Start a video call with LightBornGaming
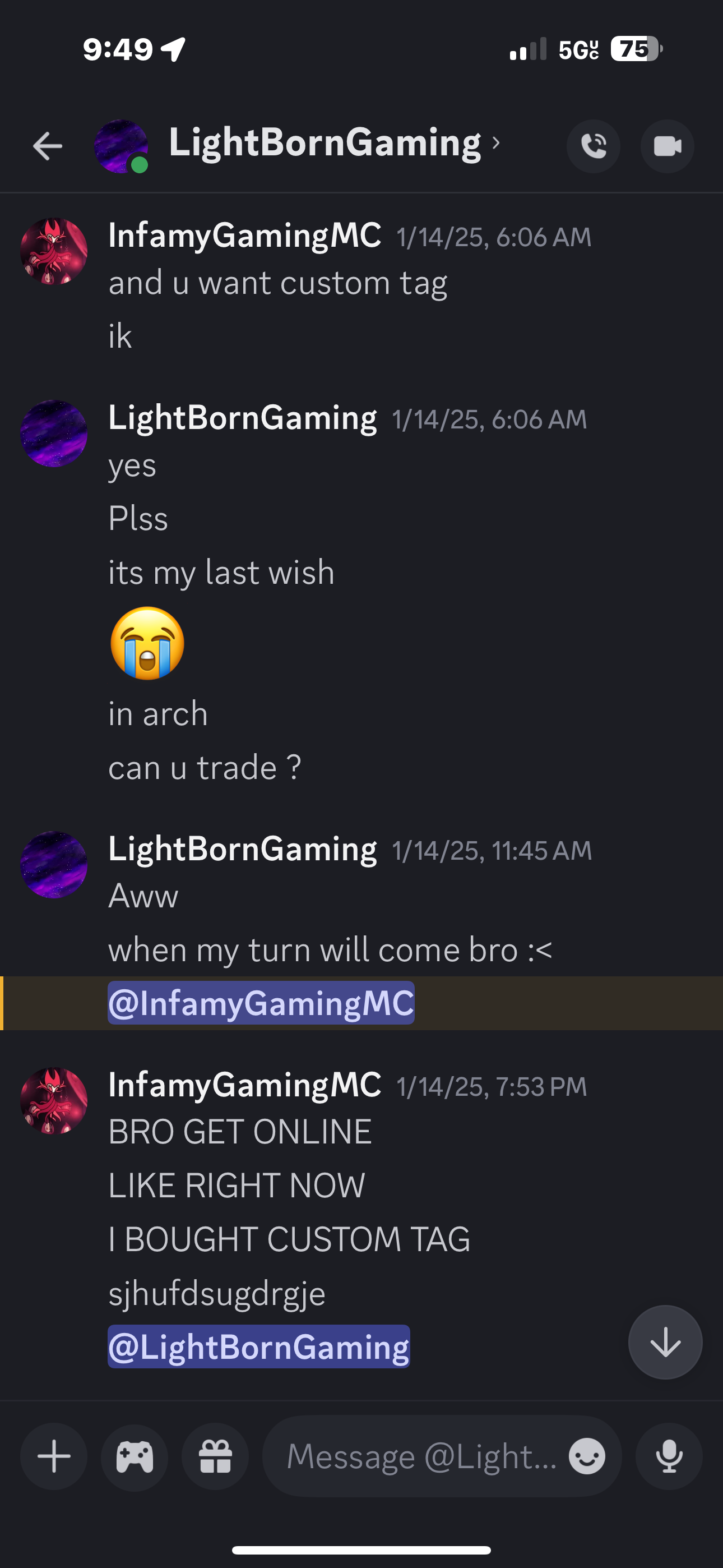723x1568 pixels. pos(667,146)
